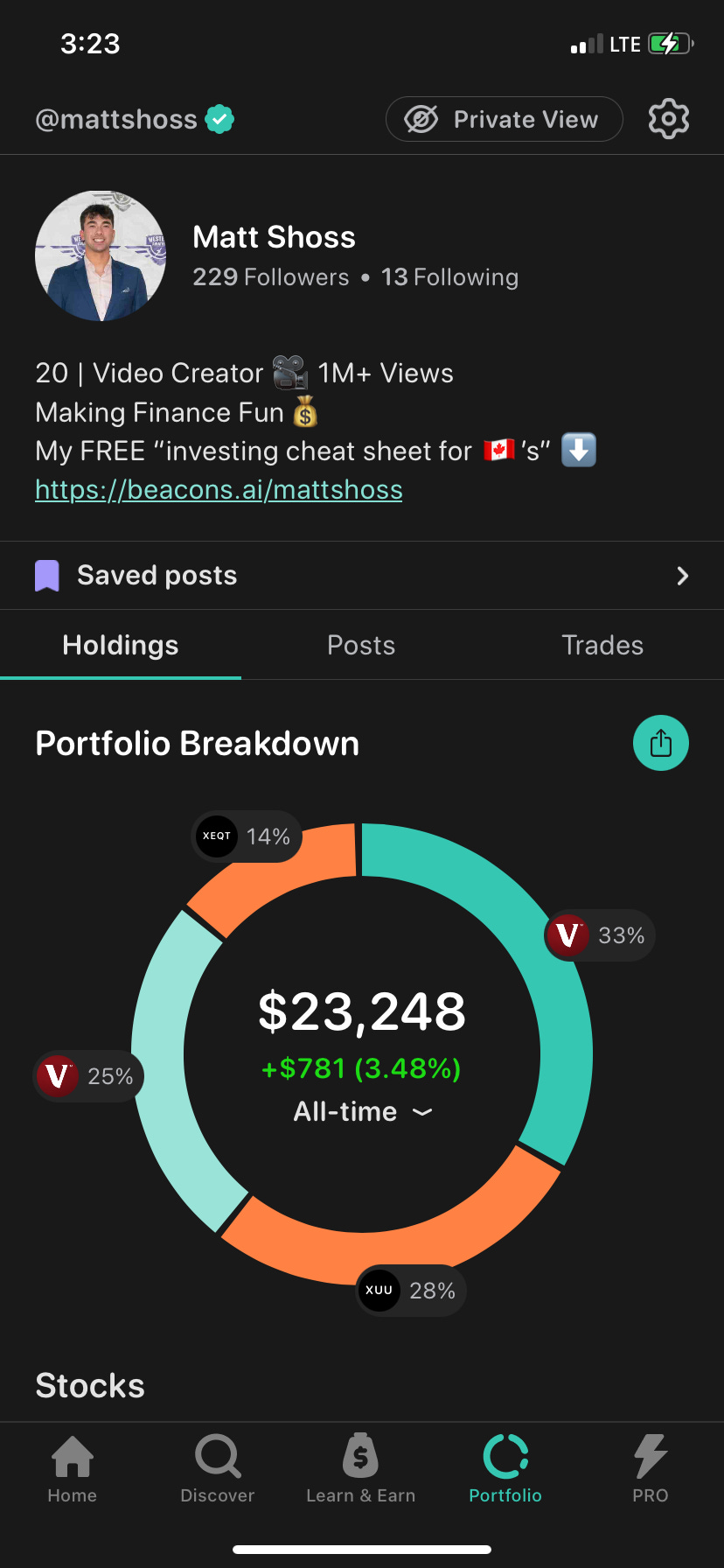Open the PRO tab

[x=651, y=1470]
